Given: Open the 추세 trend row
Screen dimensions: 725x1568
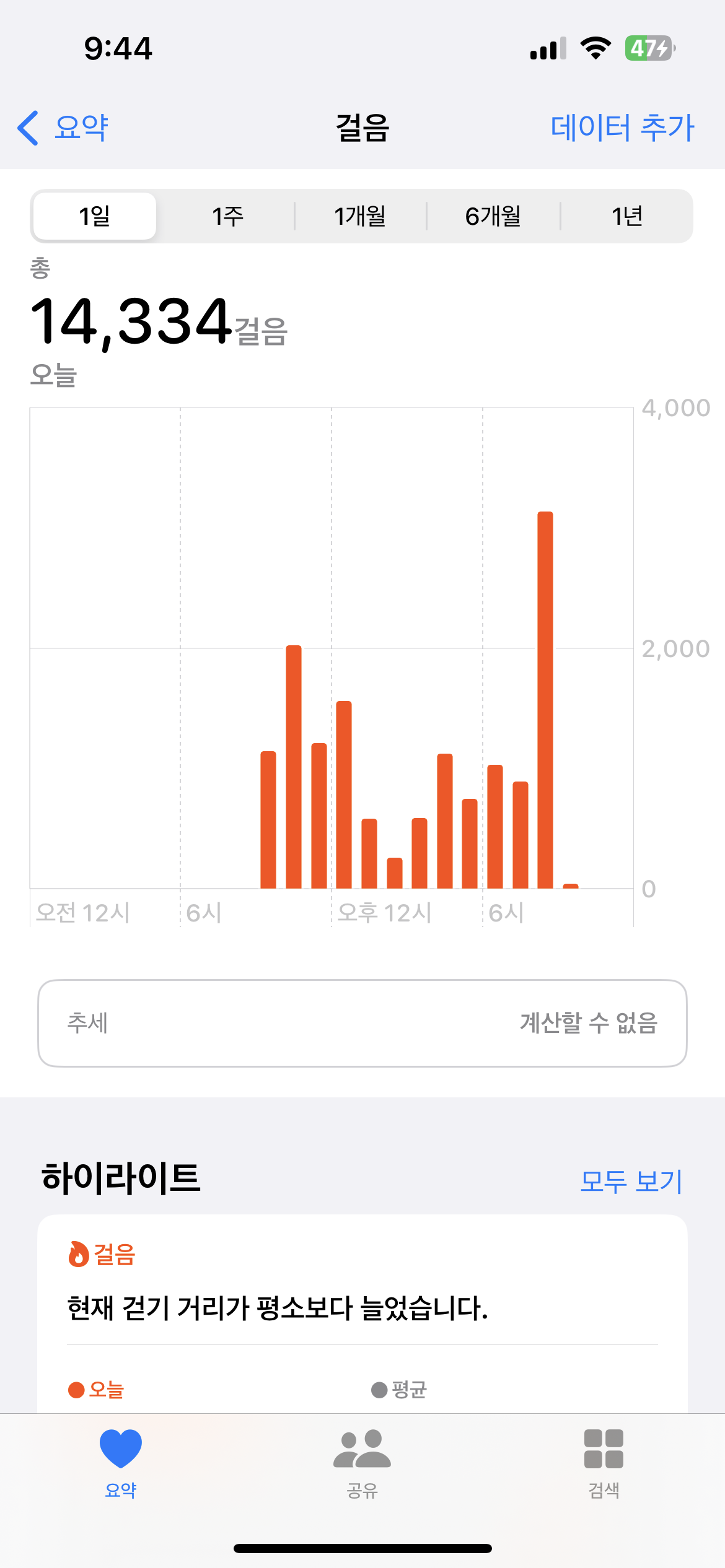Looking at the screenshot, I should click(x=362, y=1023).
